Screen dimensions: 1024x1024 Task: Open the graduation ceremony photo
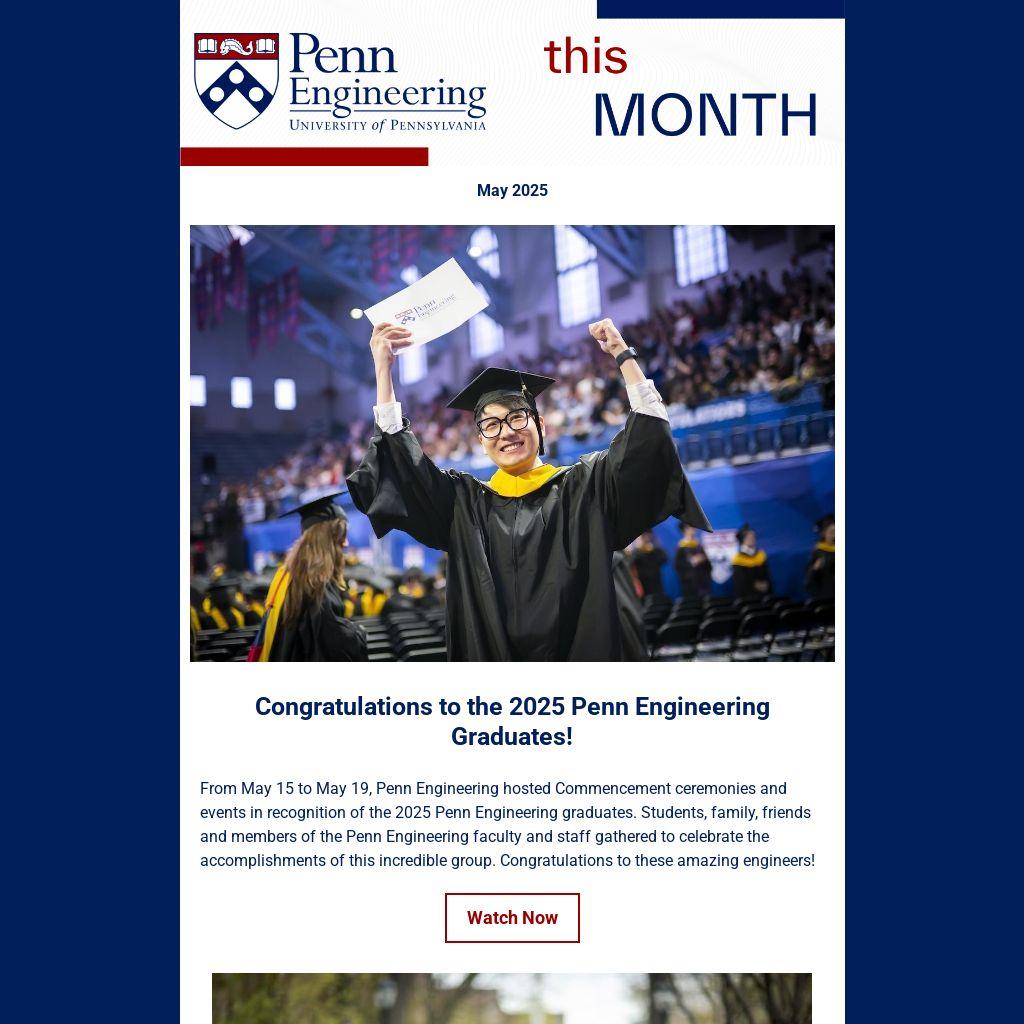pyautogui.click(x=512, y=443)
